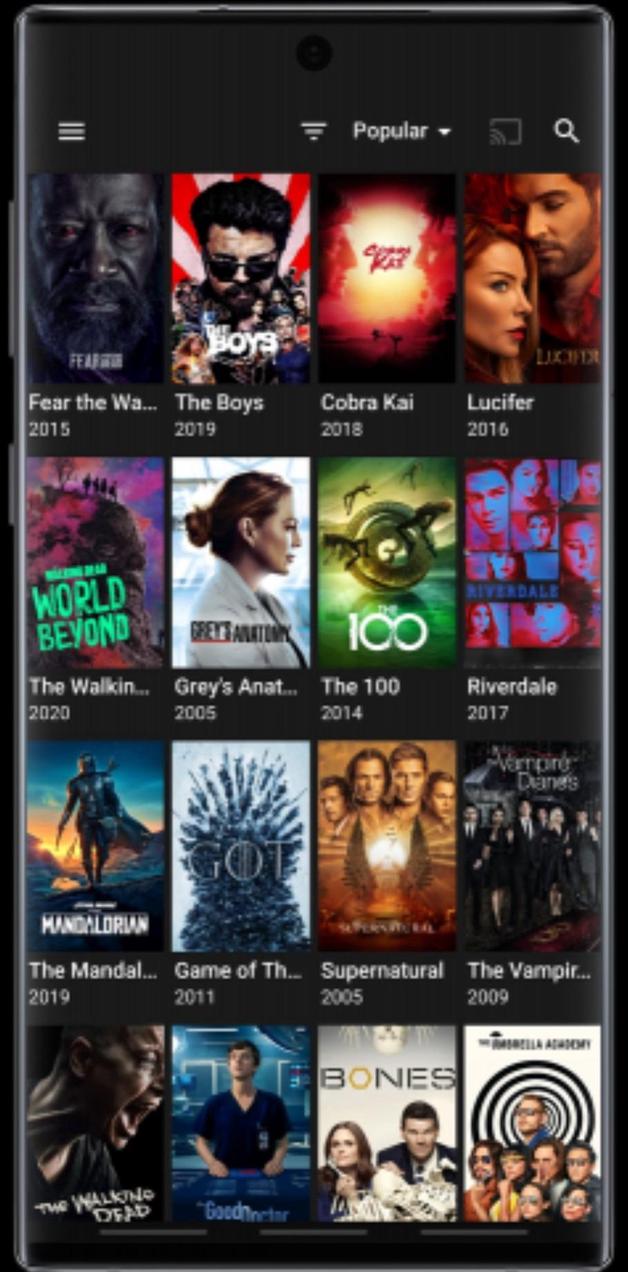Tap the cast to device icon
628x1272 pixels.
tap(504, 131)
